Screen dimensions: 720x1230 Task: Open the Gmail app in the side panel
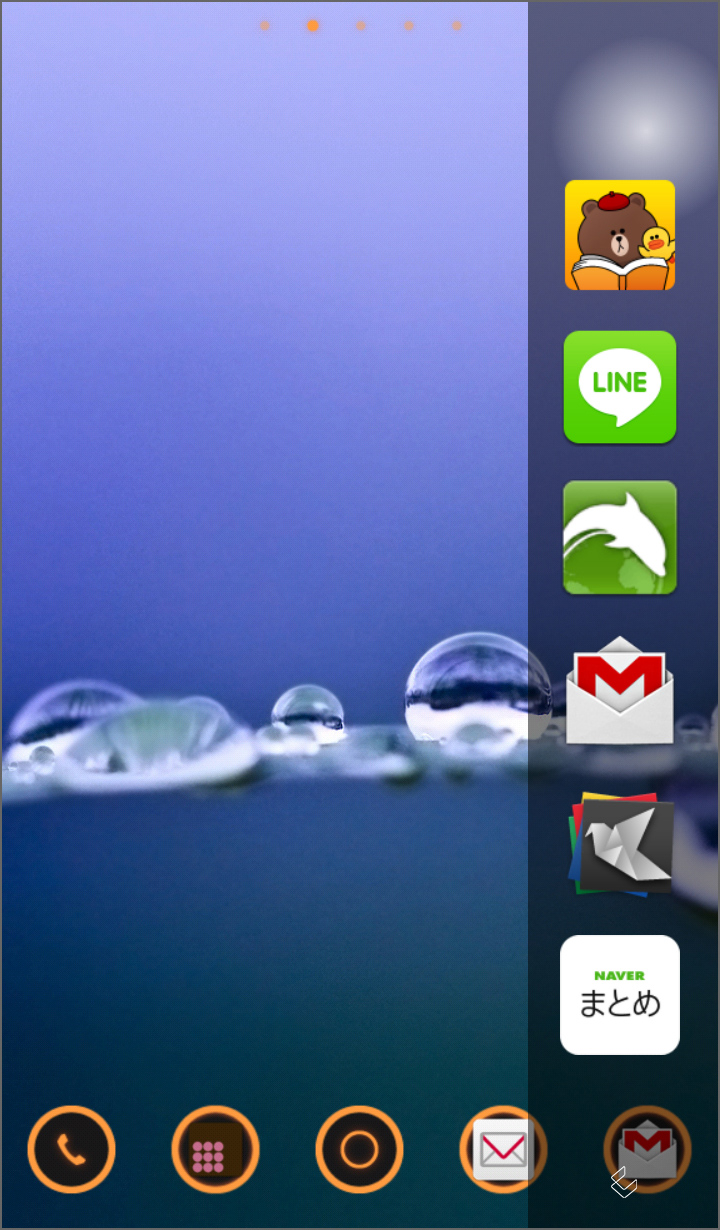coord(620,690)
